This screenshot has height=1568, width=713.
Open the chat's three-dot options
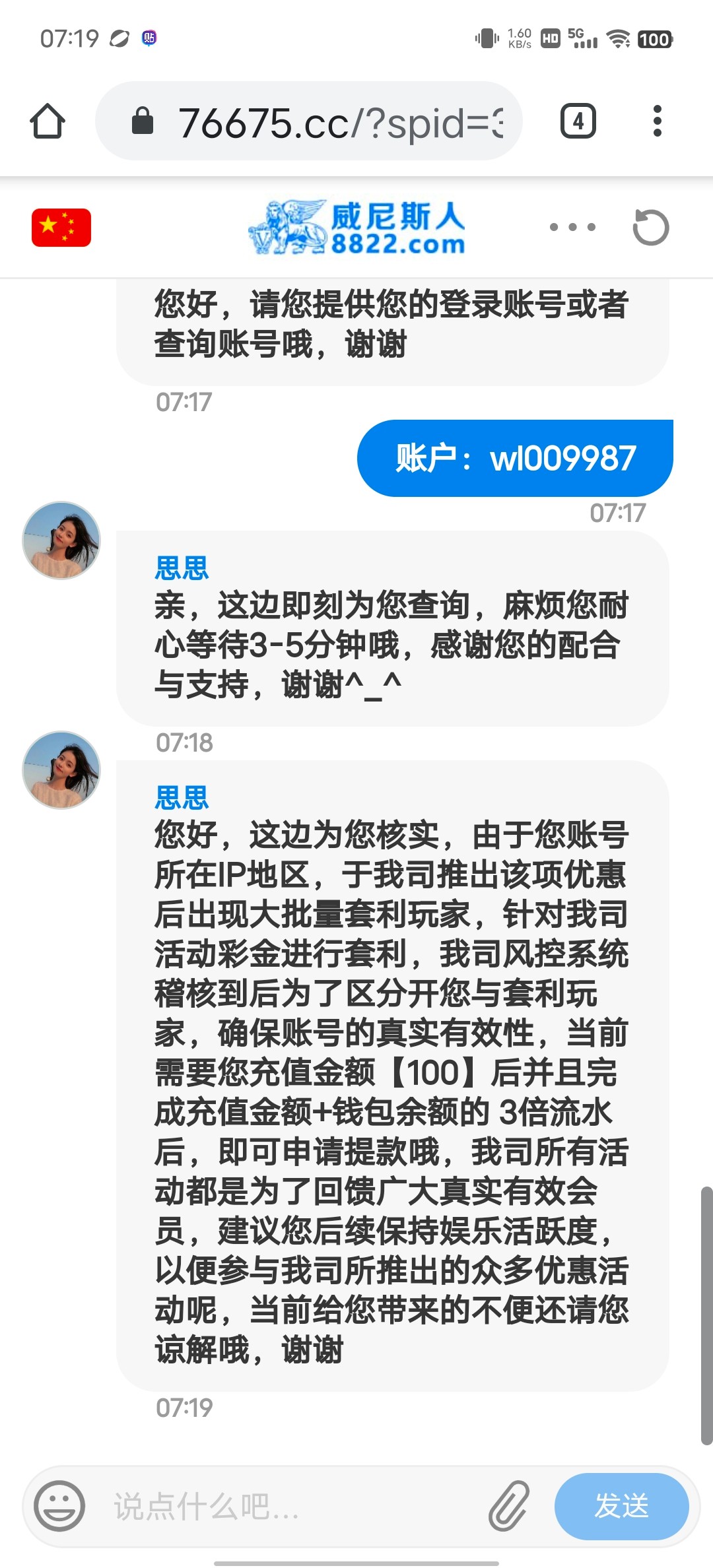(572, 228)
